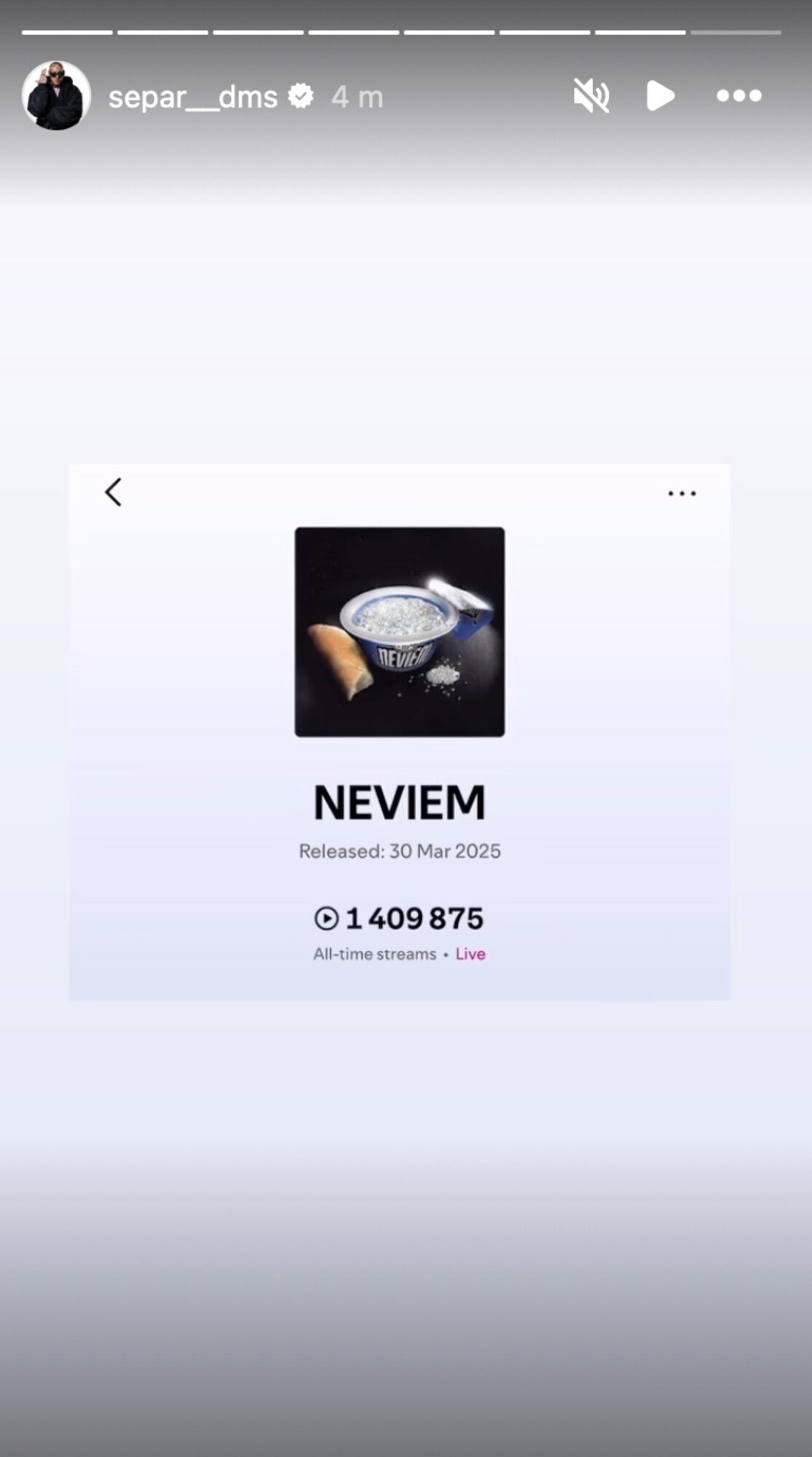
Task: Unmute the story sound
Action: click(591, 96)
